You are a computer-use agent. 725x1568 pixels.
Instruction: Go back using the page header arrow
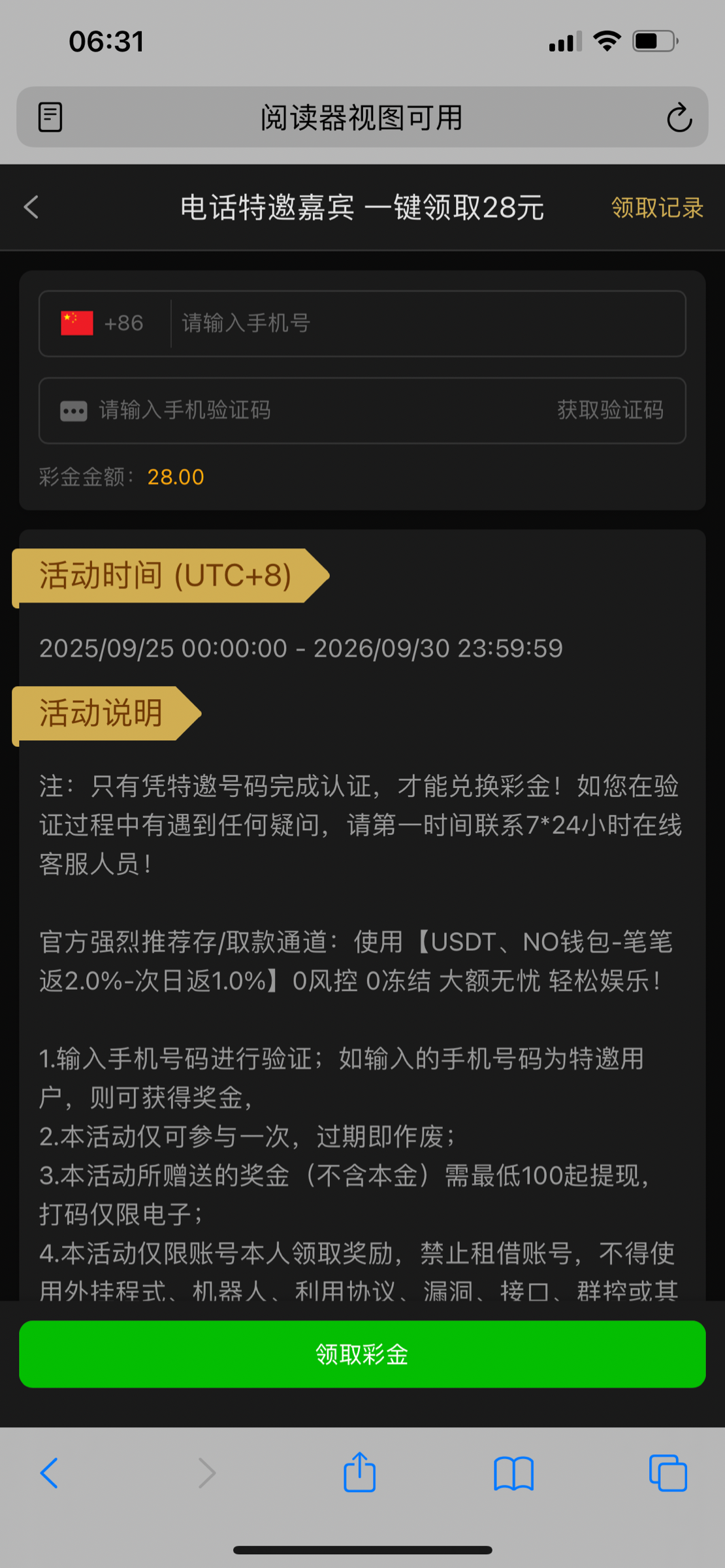pyautogui.click(x=31, y=208)
